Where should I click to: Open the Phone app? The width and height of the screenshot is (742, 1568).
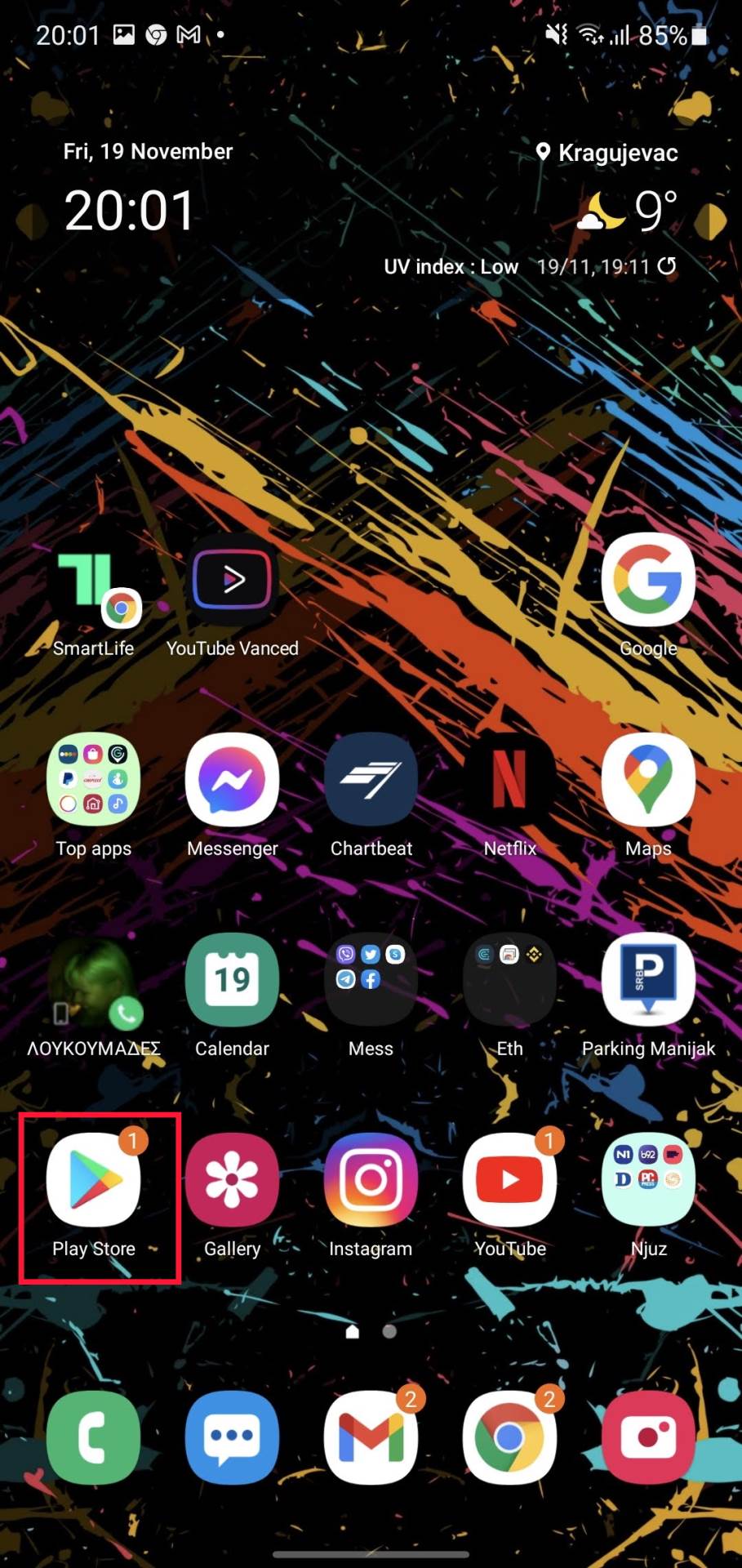click(x=93, y=1439)
